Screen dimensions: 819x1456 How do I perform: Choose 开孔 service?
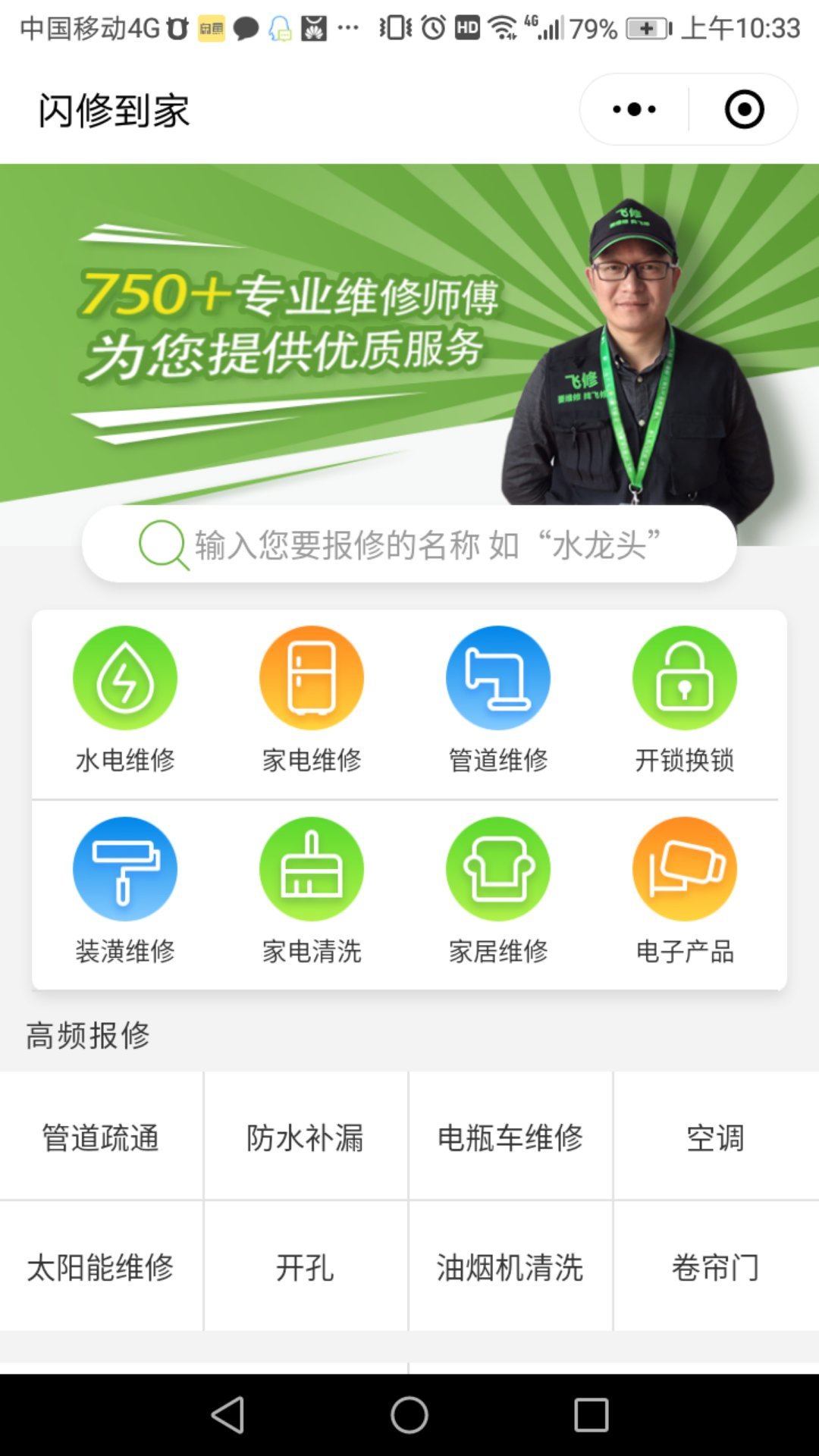[306, 1267]
